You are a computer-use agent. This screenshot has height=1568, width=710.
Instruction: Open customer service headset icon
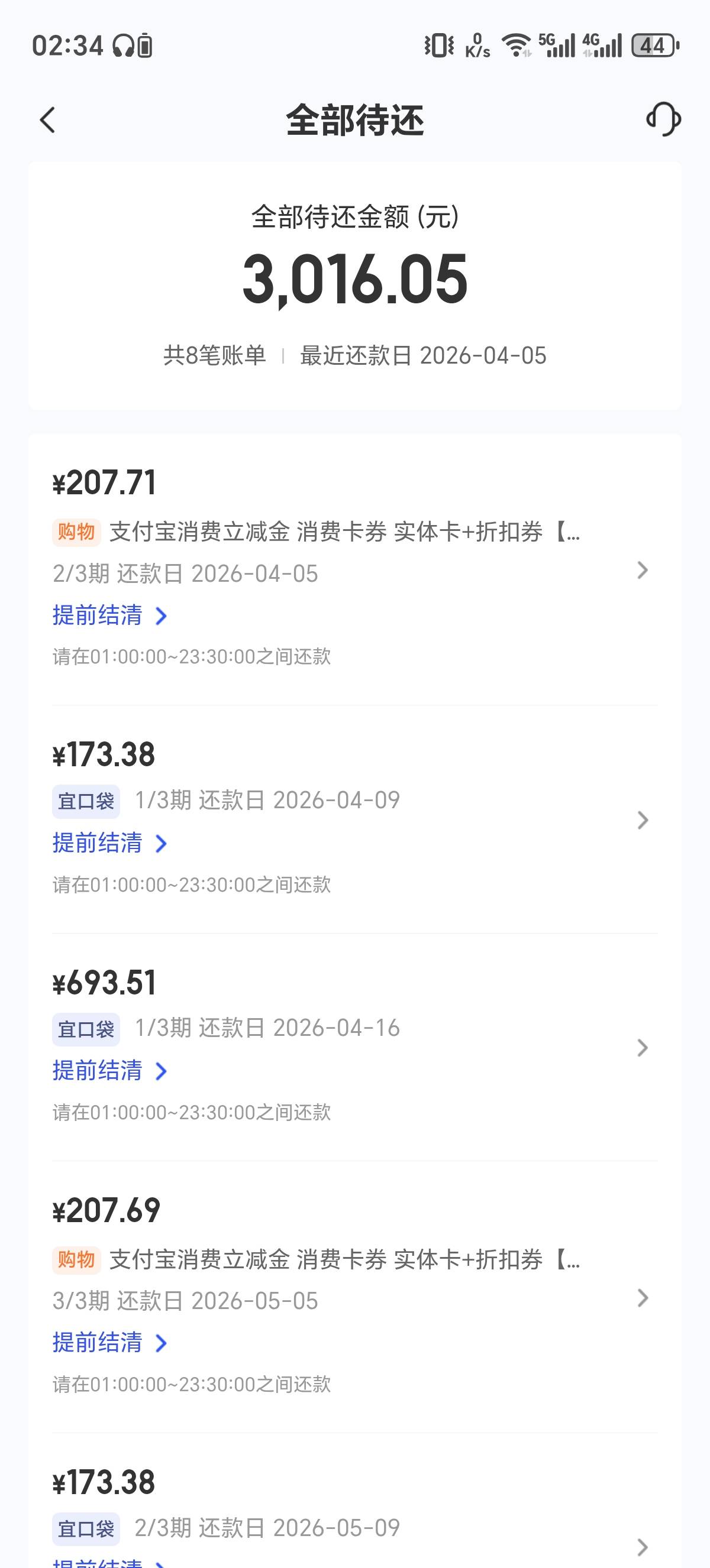pos(664,119)
